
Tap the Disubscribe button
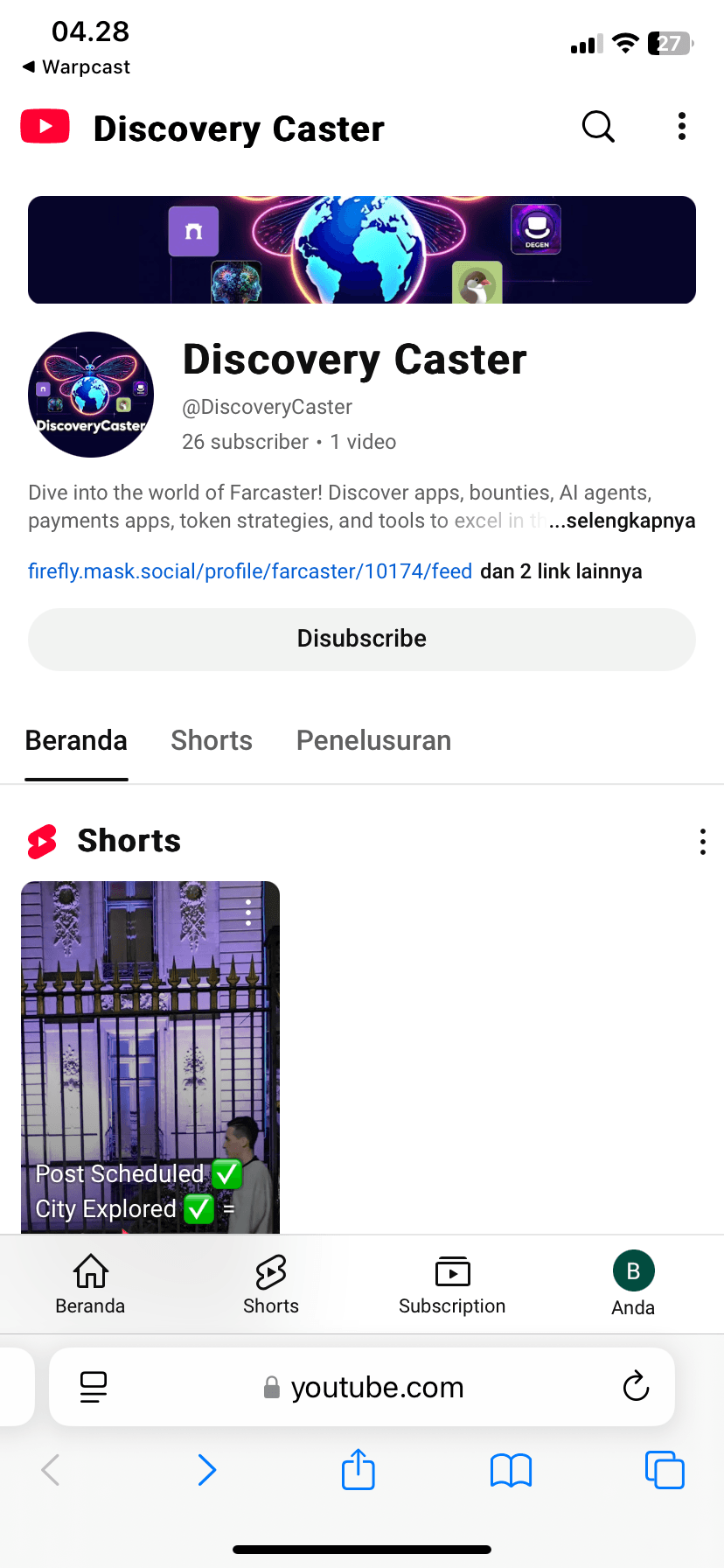(362, 639)
